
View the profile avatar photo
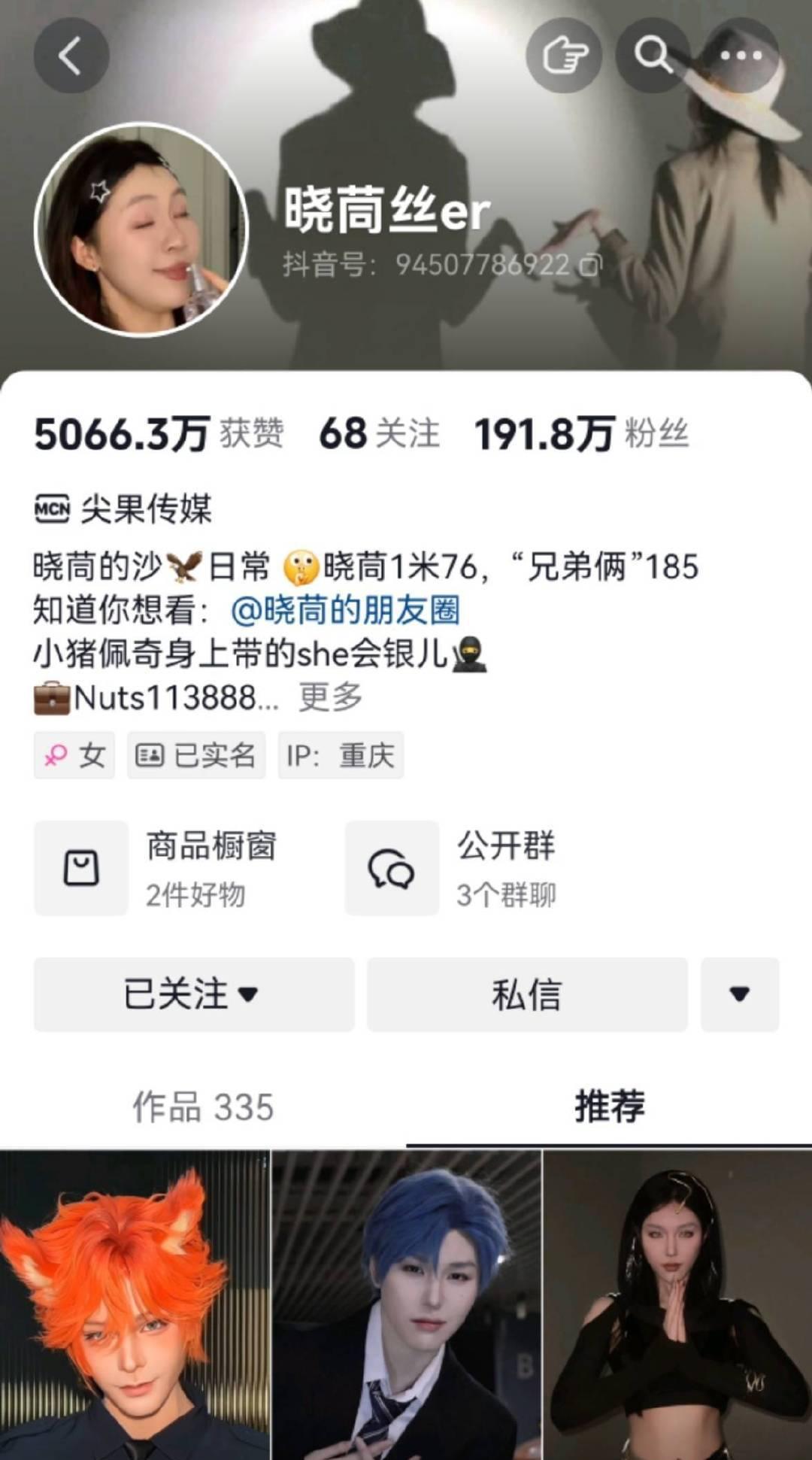click(x=141, y=229)
